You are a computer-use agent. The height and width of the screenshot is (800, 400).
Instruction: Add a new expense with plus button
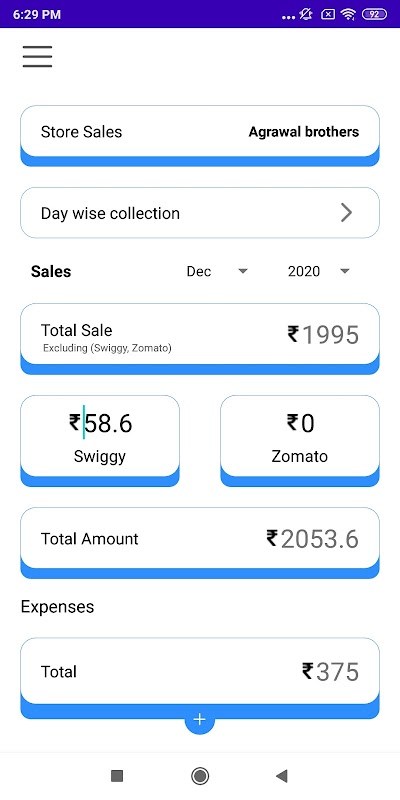coord(199,719)
